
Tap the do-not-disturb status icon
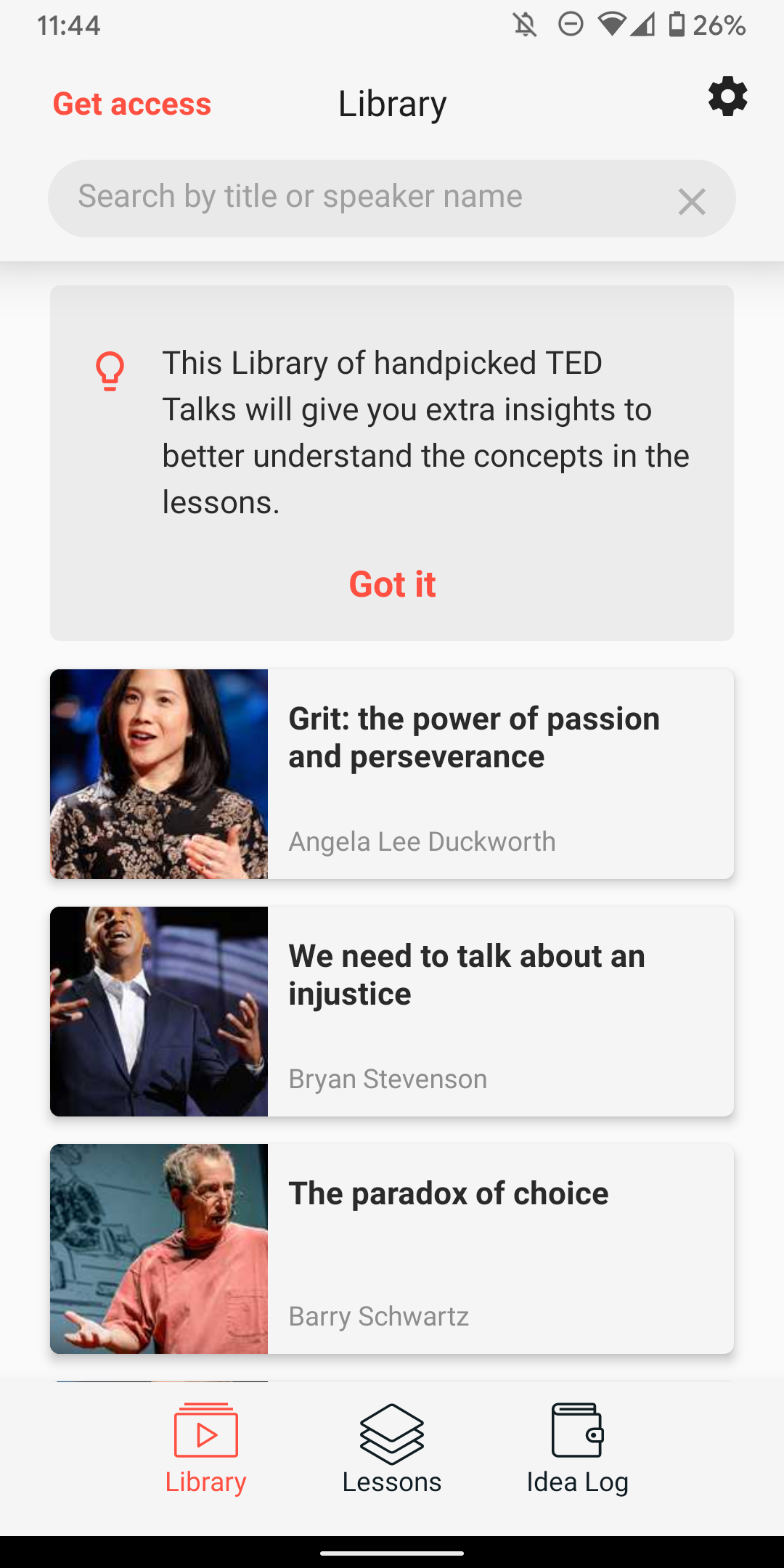(x=571, y=25)
